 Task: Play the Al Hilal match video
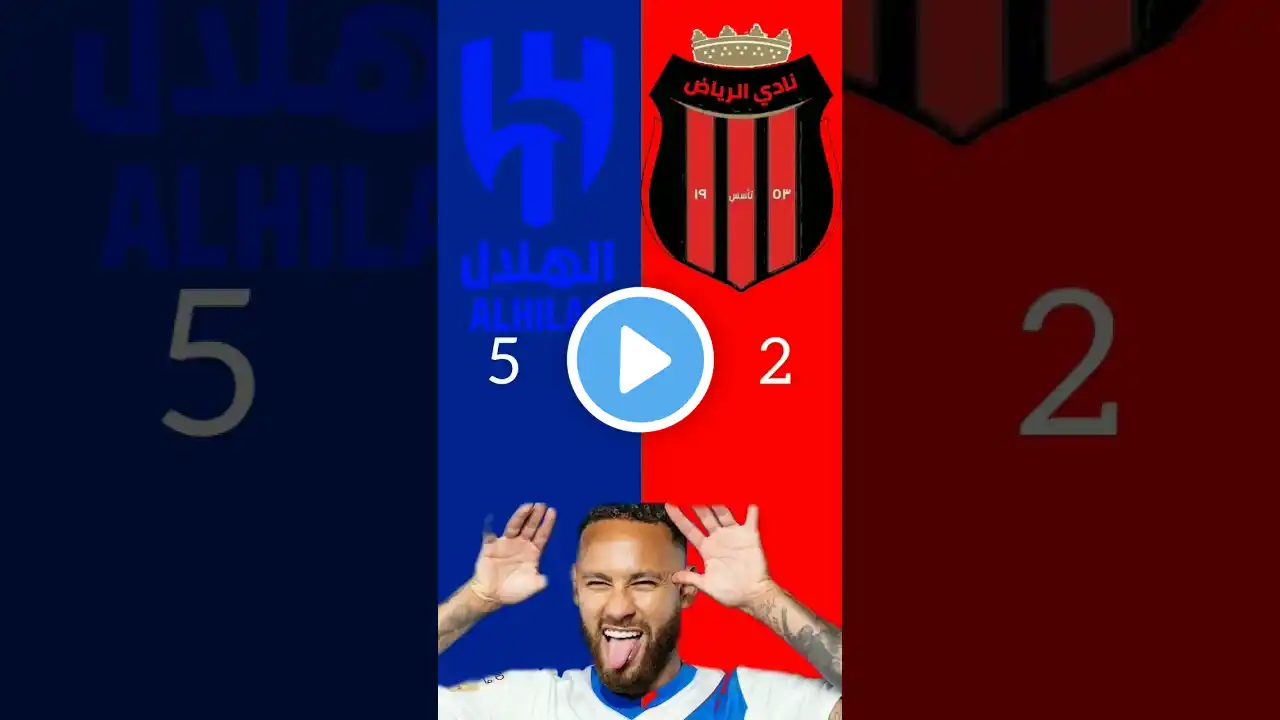tap(640, 360)
